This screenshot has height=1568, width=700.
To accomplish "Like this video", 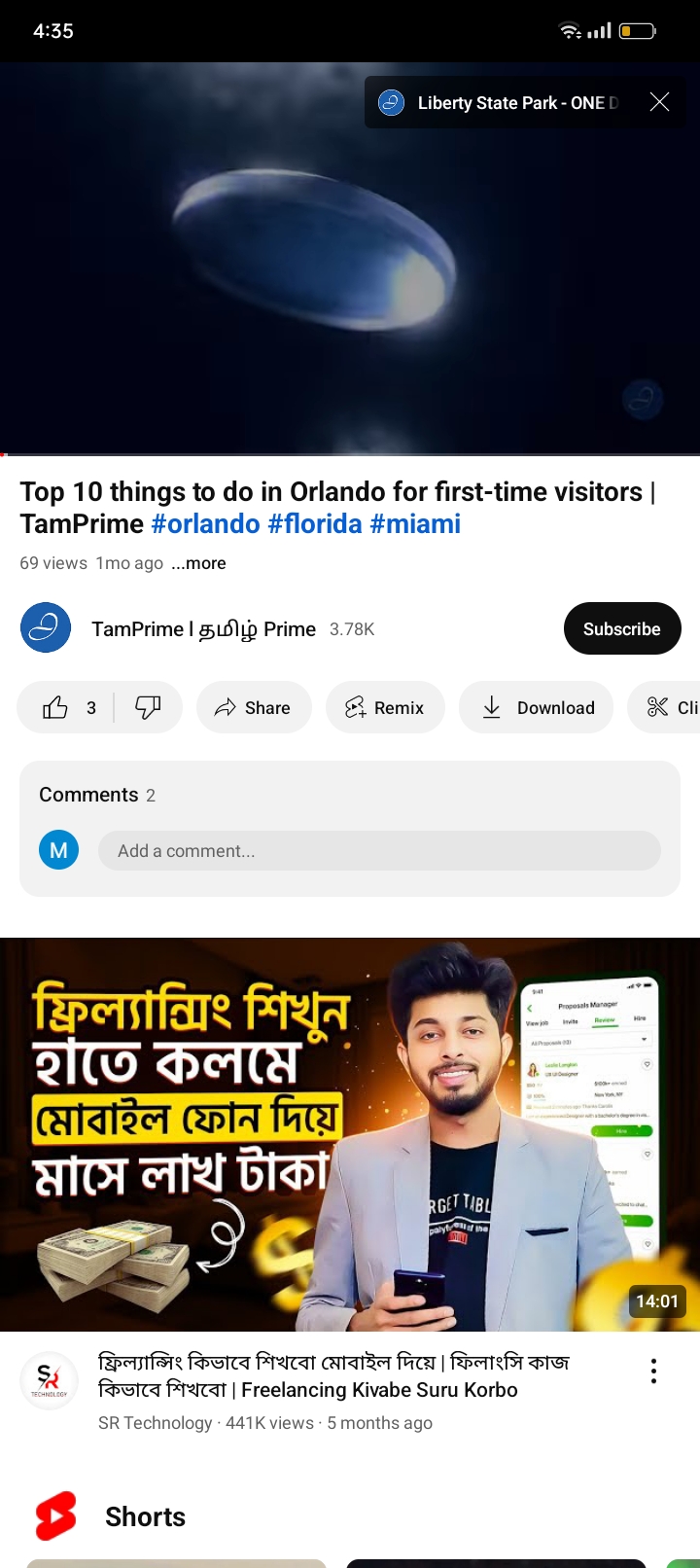I will click(x=68, y=707).
